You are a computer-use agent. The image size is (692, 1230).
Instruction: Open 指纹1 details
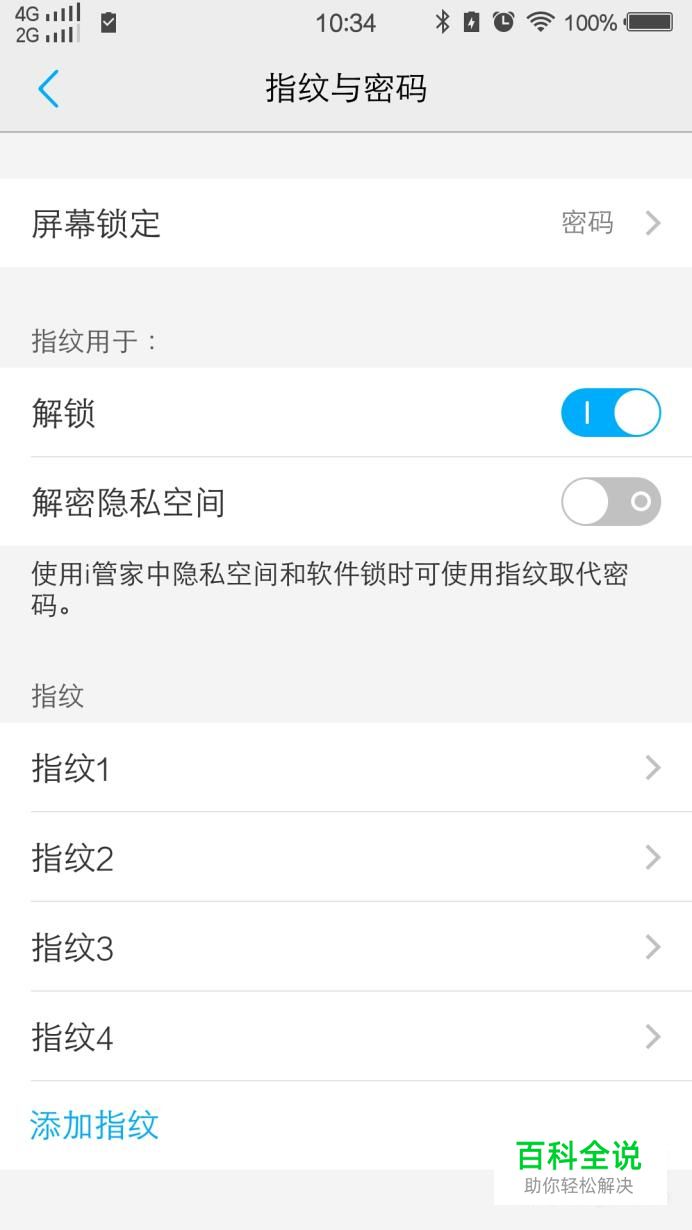click(x=346, y=768)
